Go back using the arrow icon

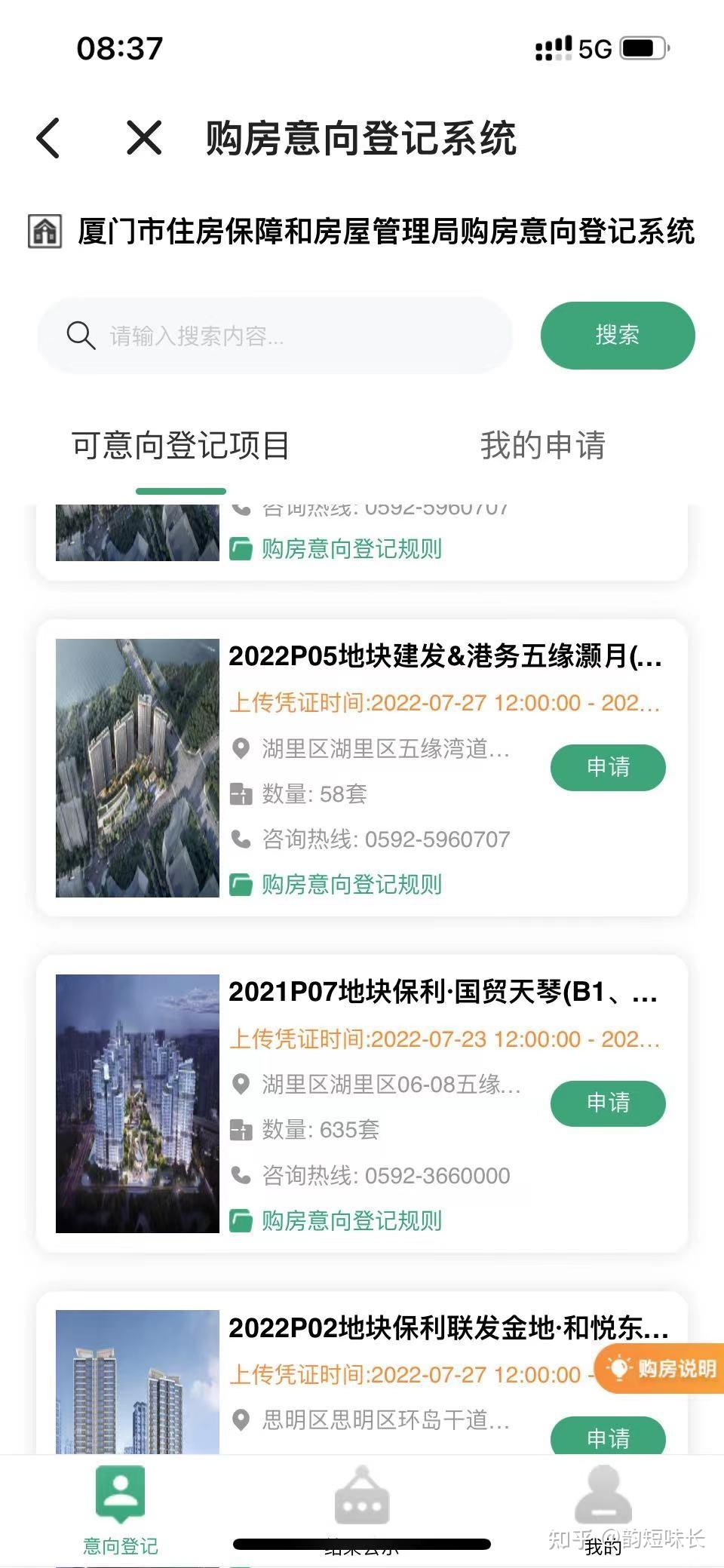49,138
